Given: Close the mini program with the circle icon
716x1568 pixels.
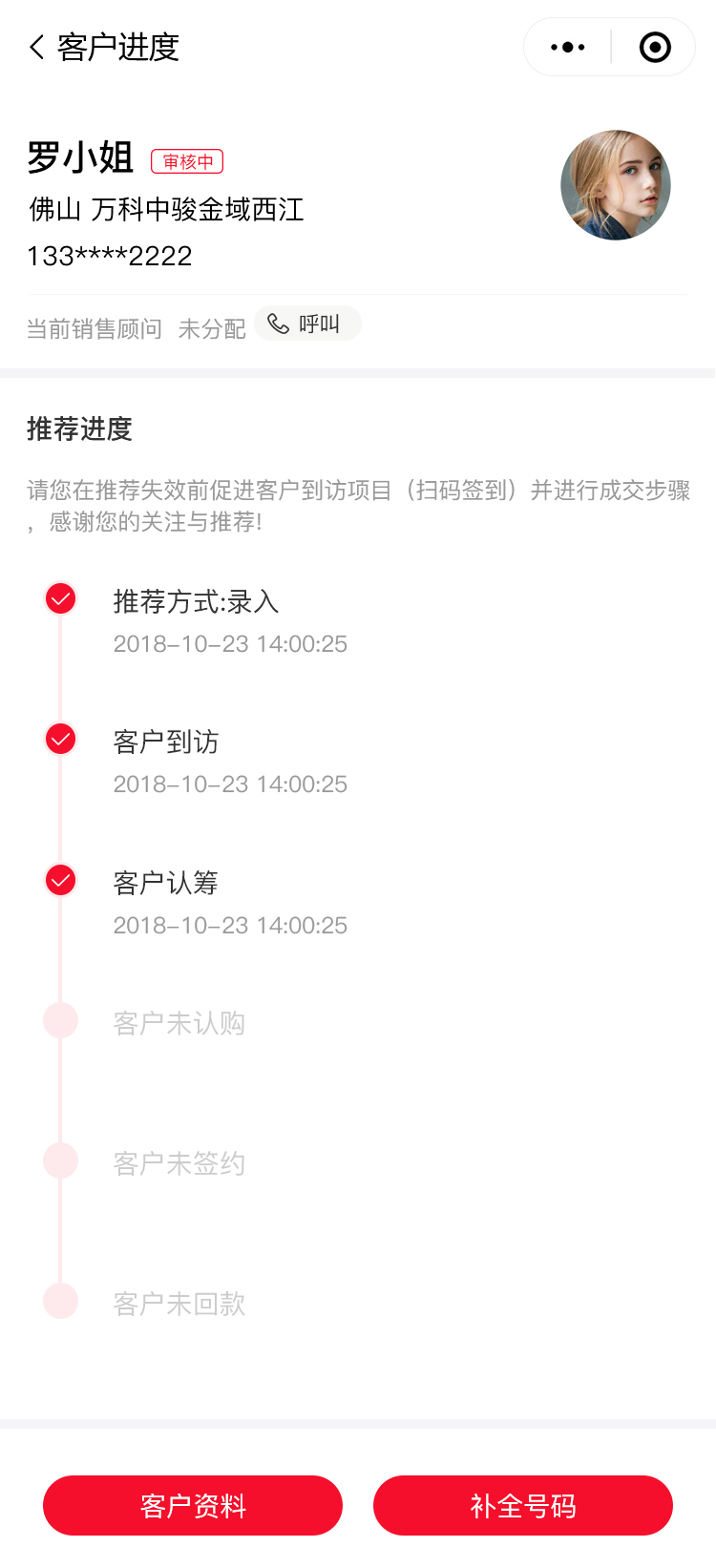Looking at the screenshot, I should pyautogui.click(x=655, y=48).
